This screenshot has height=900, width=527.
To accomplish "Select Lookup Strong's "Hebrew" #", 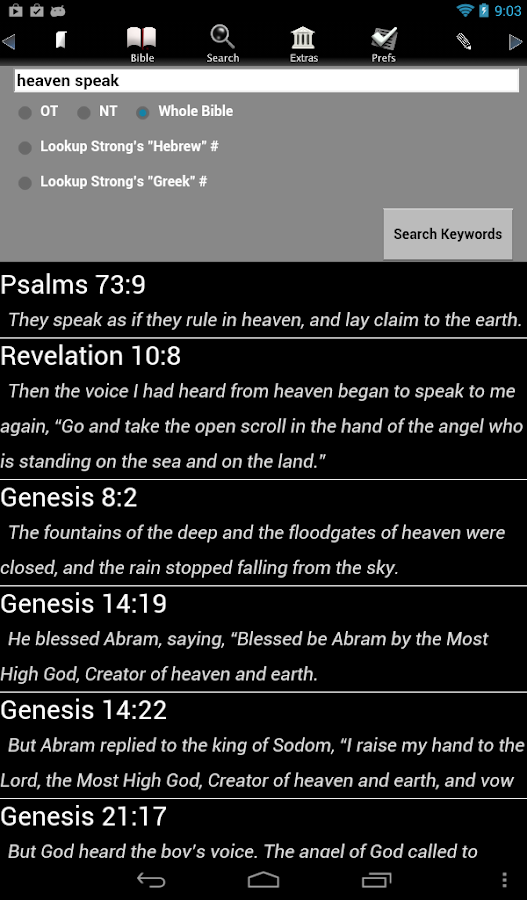I will click(x=118, y=146).
